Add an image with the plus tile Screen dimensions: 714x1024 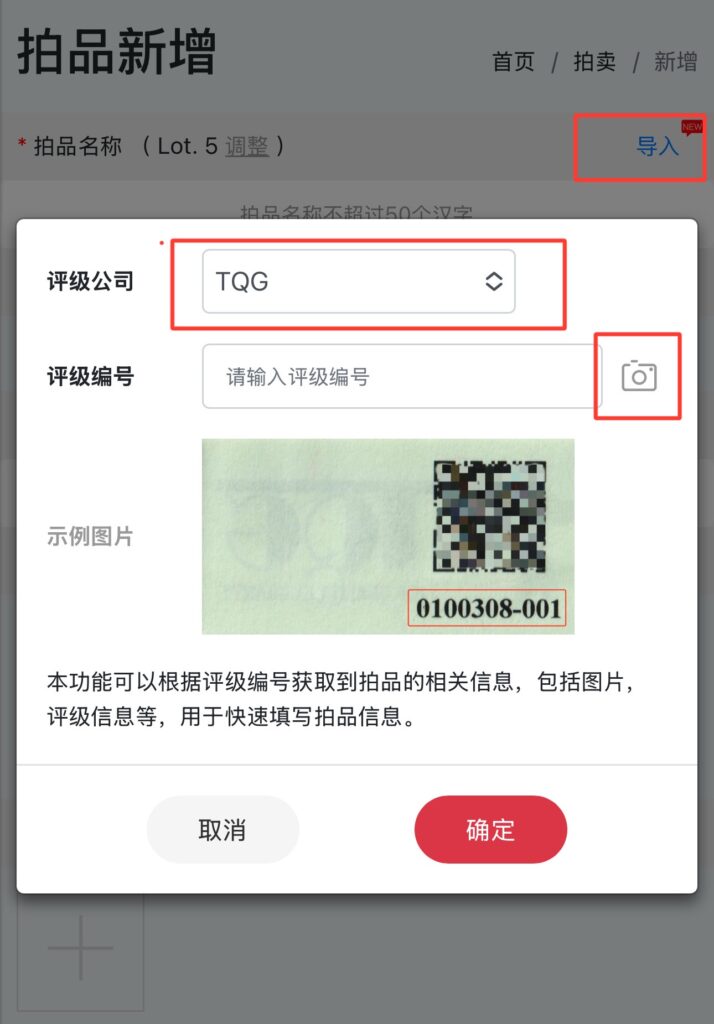80,948
